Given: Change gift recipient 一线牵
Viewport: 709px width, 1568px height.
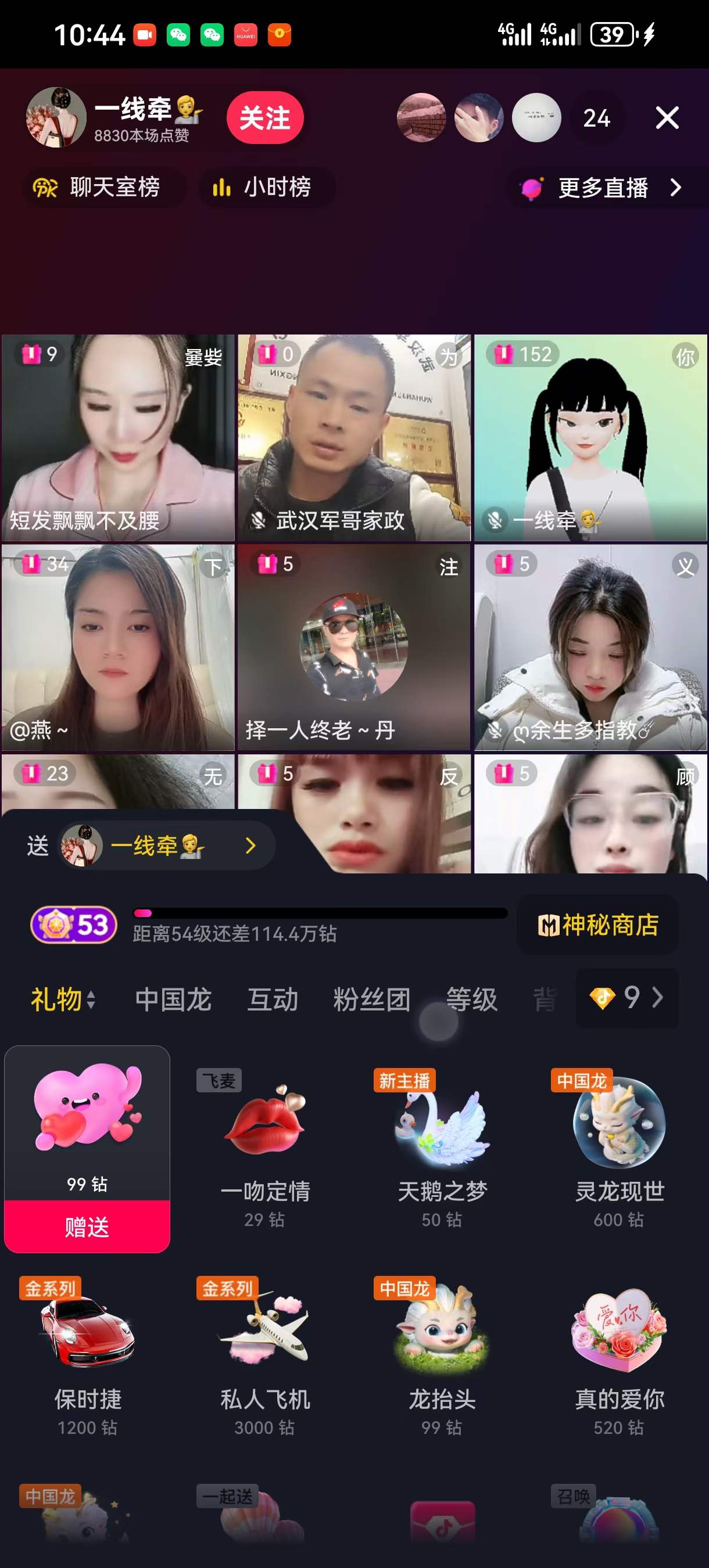Looking at the screenshot, I should (x=166, y=846).
